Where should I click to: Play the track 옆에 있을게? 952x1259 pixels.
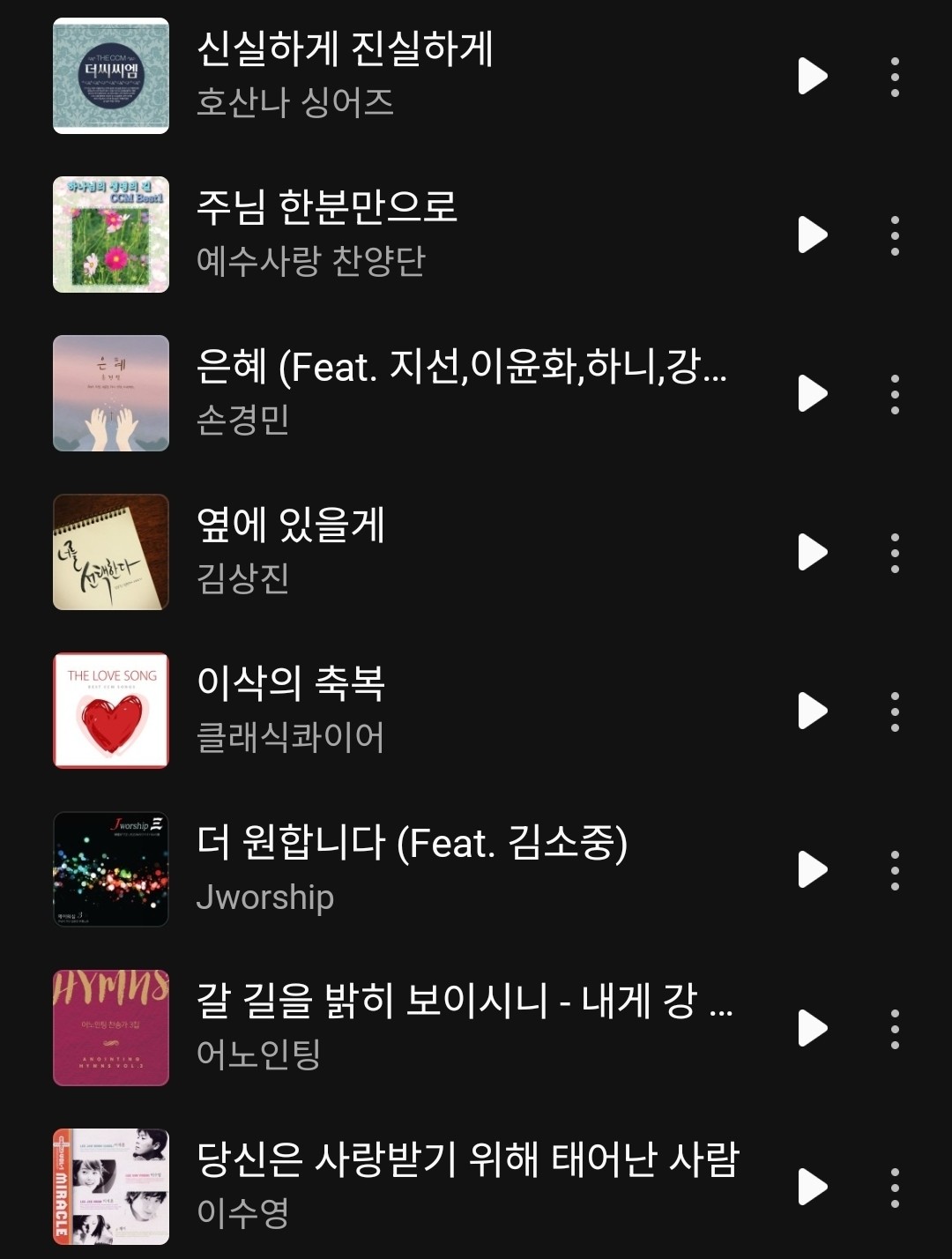tap(812, 552)
